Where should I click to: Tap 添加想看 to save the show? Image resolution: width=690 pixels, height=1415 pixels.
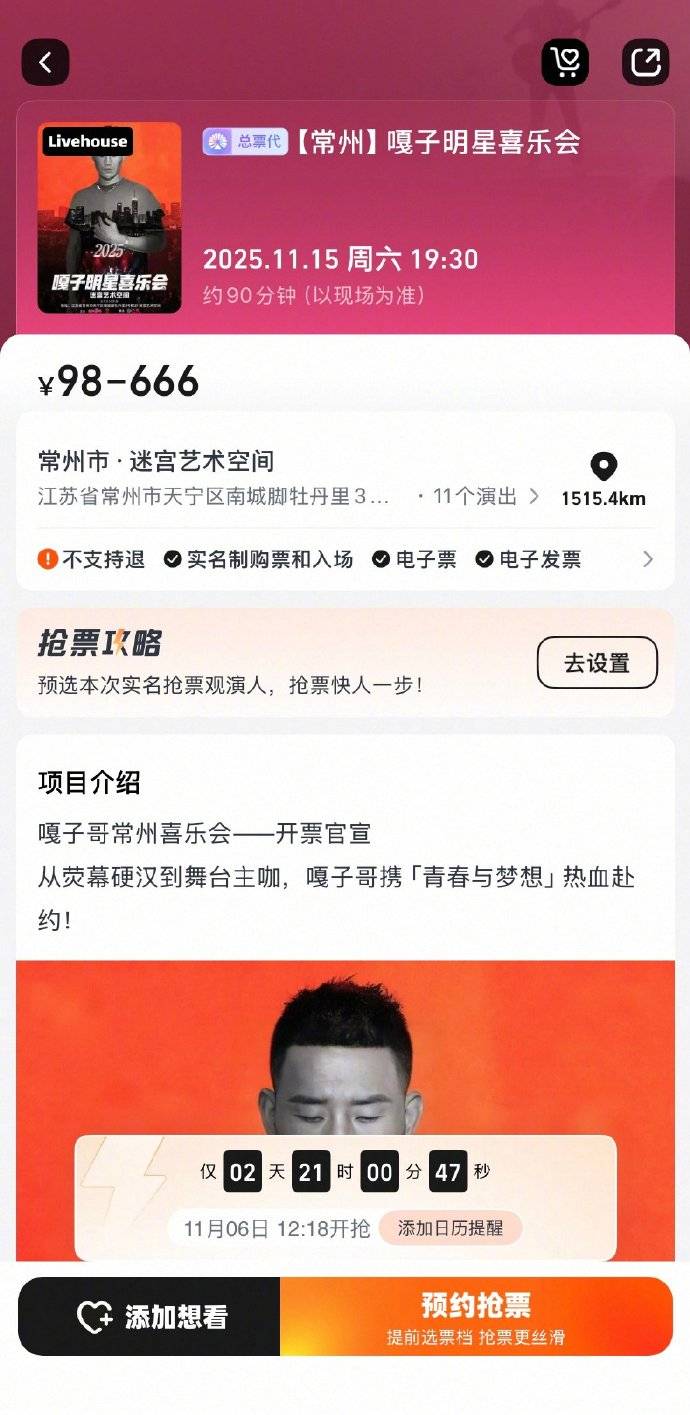(150, 1317)
